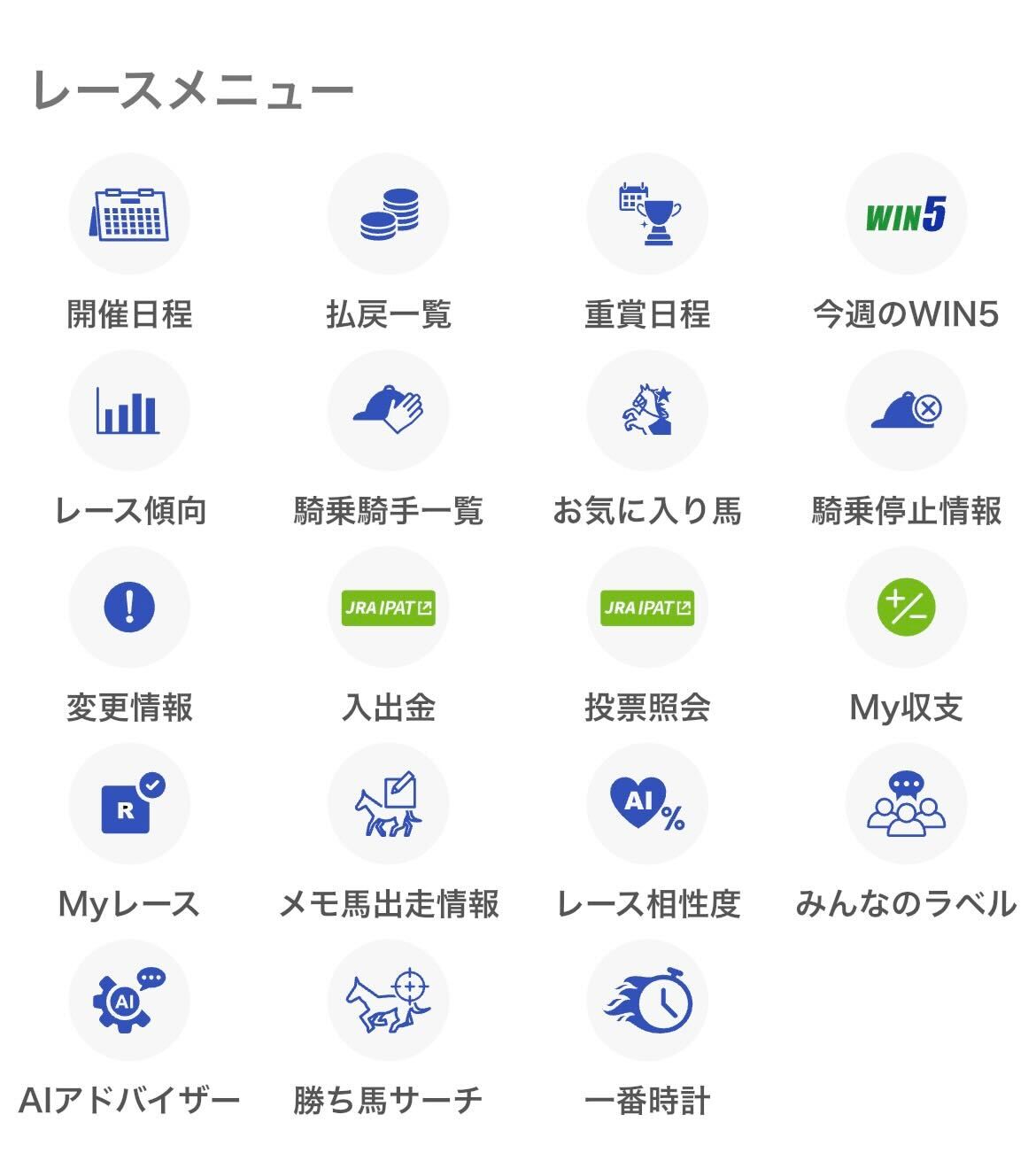Viewport: 1036px width, 1153px height.
Task: Open お気に入り馬 favorite horses
Action: [647, 412]
